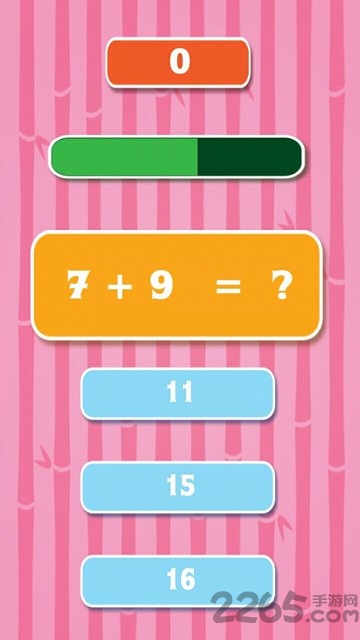Pick answer 16 for 7 + 9

pyautogui.click(x=178, y=581)
